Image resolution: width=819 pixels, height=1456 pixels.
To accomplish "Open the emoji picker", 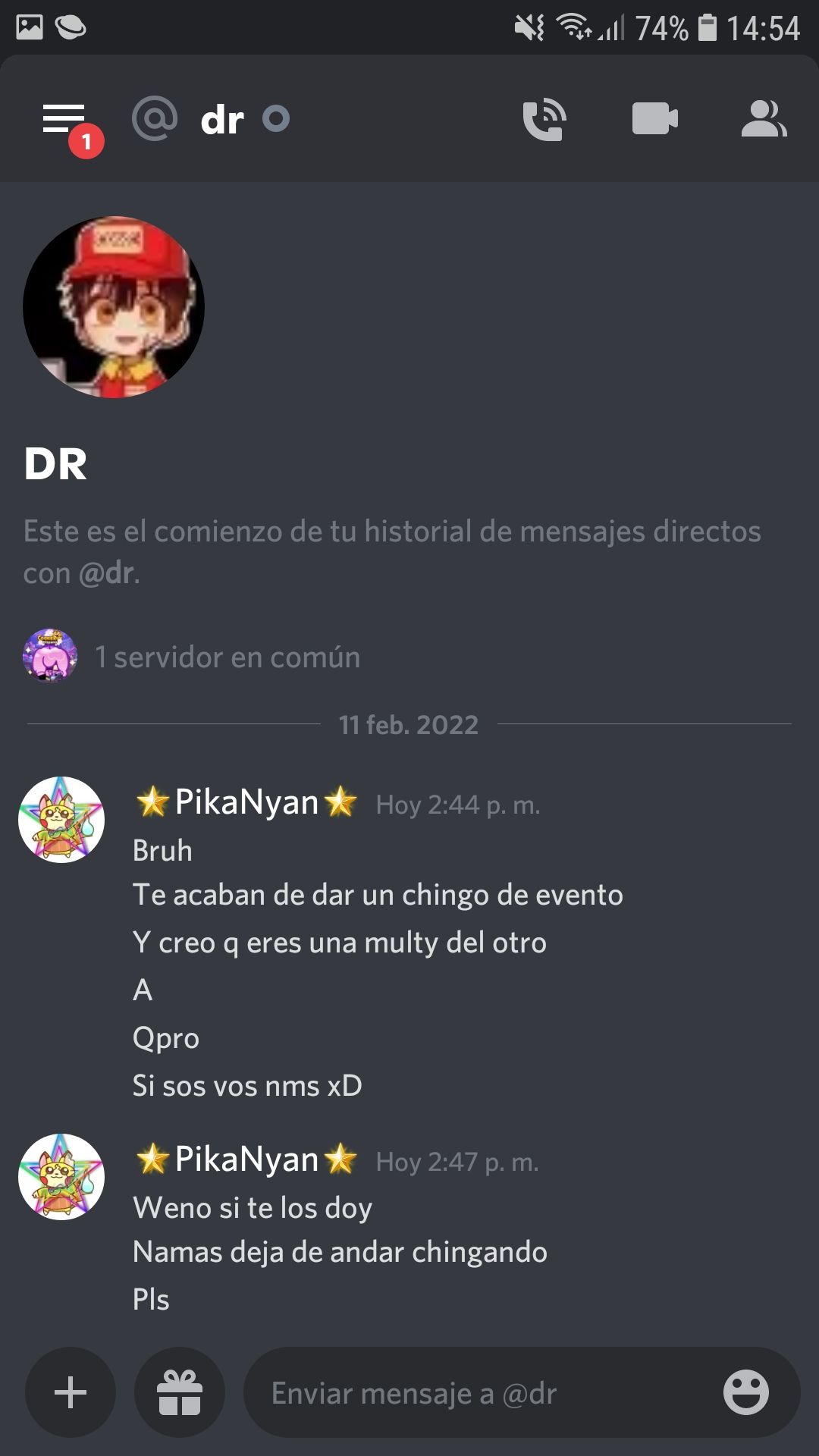I will (x=746, y=1392).
